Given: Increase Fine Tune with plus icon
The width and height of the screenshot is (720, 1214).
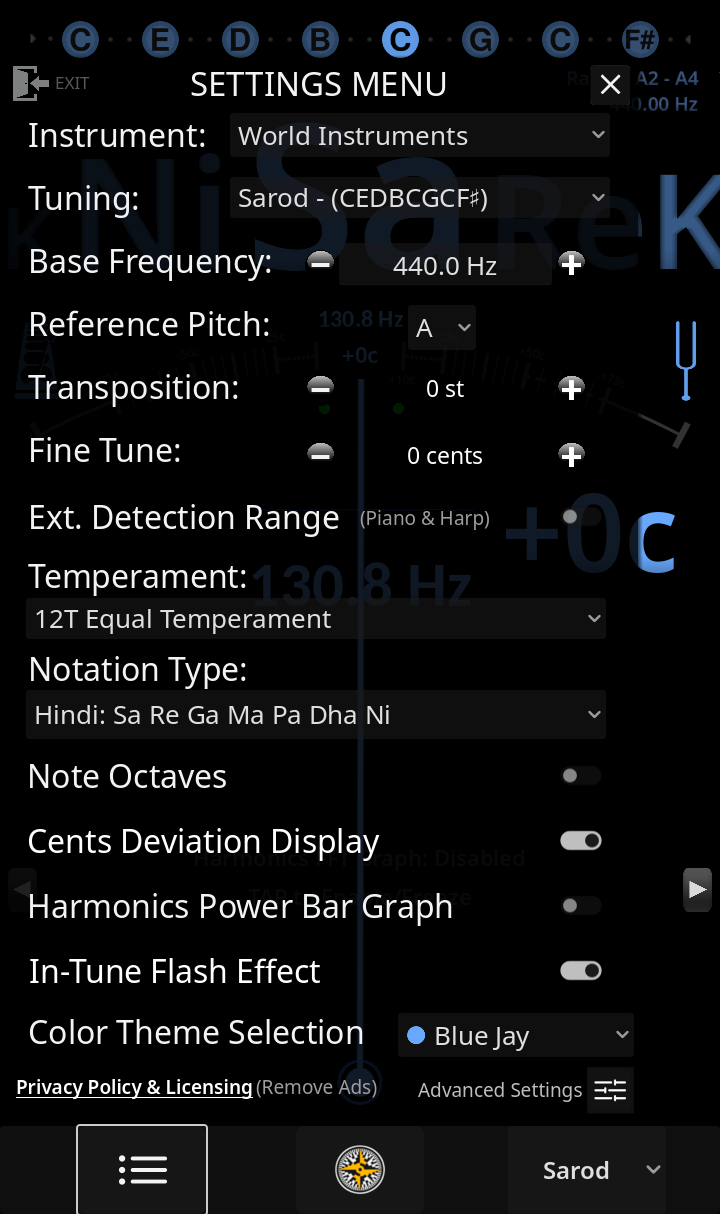Looking at the screenshot, I should pyautogui.click(x=571, y=453).
